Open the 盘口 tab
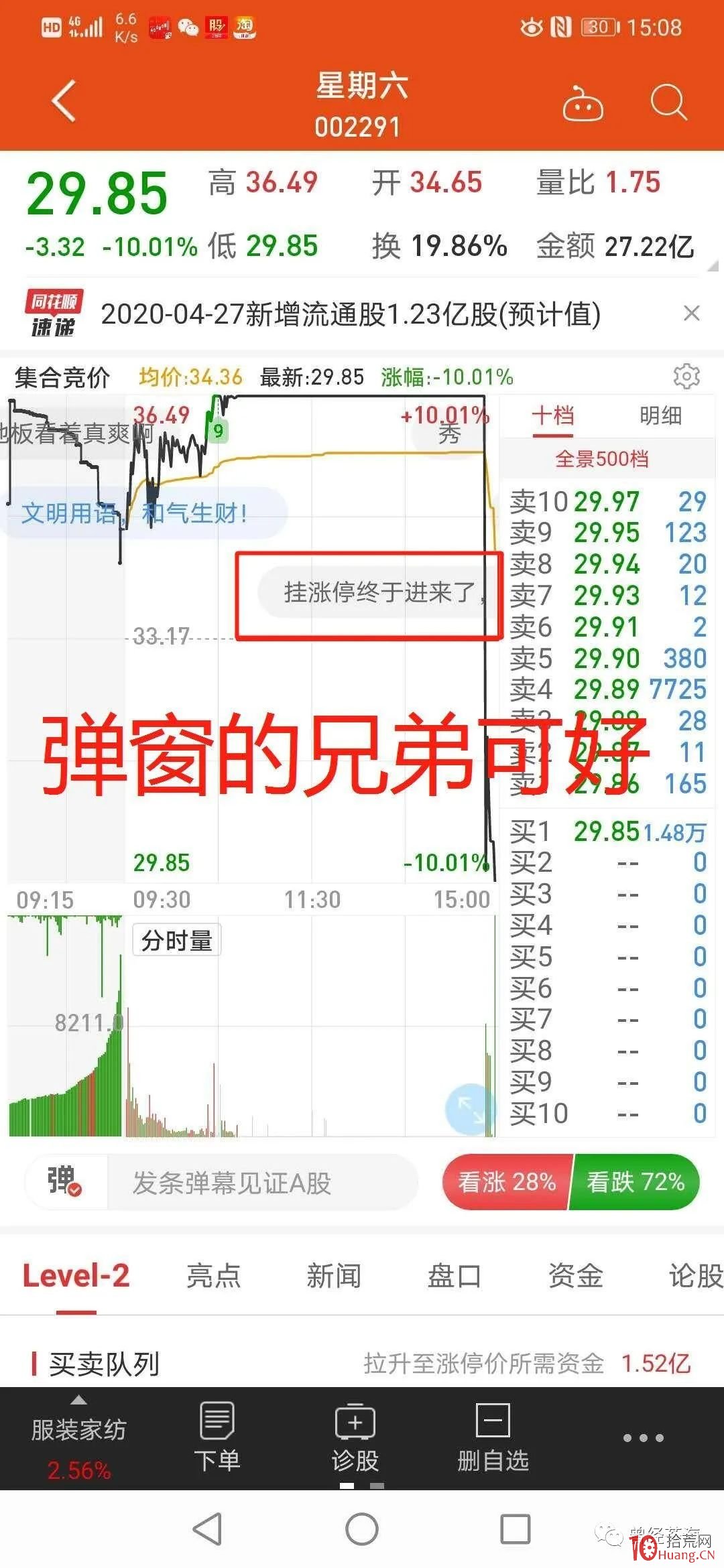The image size is (724, 1568). click(x=455, y=1275)
